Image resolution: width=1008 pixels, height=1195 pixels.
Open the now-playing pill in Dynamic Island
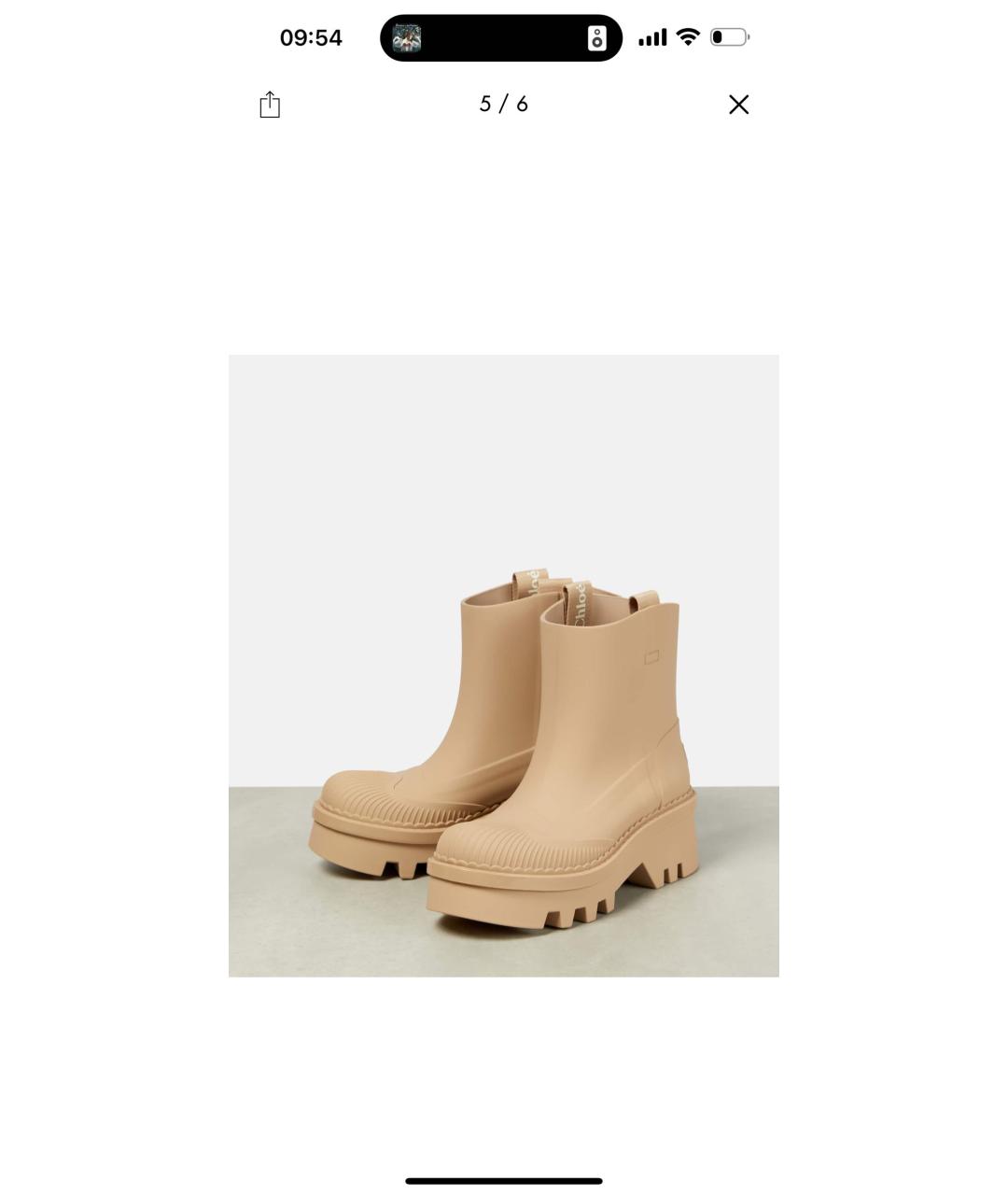501,38
